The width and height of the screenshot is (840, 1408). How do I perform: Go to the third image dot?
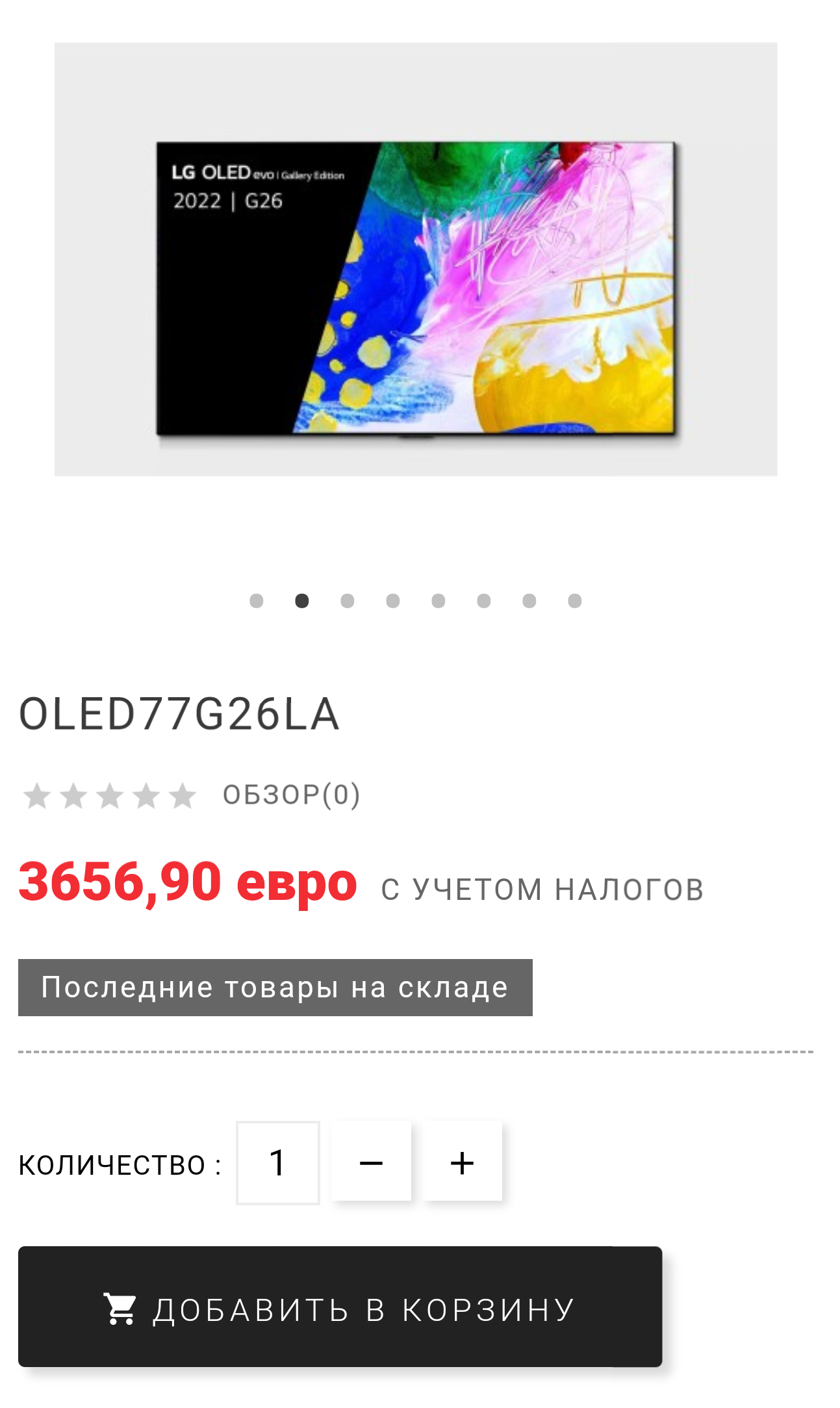[x=348, y=601]
